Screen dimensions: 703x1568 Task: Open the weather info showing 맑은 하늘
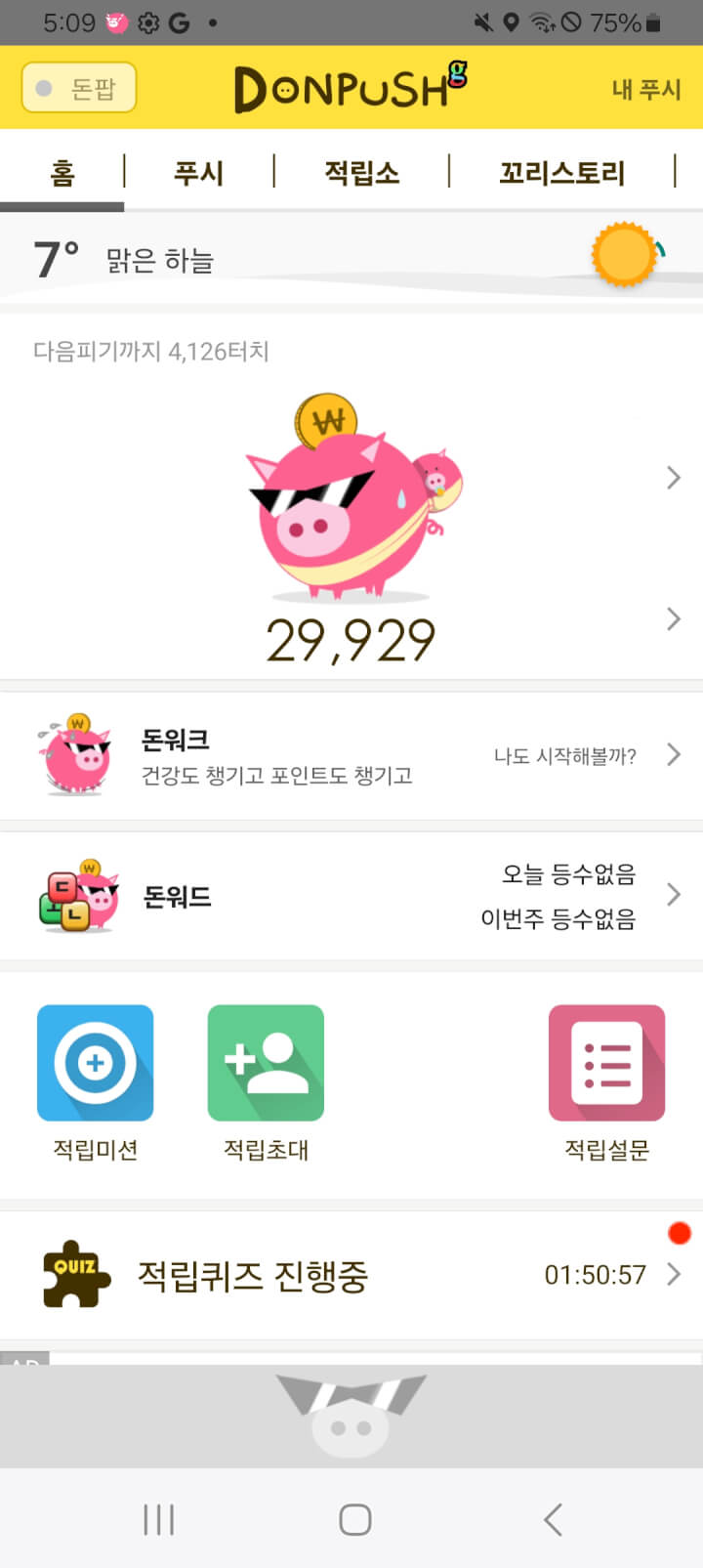point(351,259)
